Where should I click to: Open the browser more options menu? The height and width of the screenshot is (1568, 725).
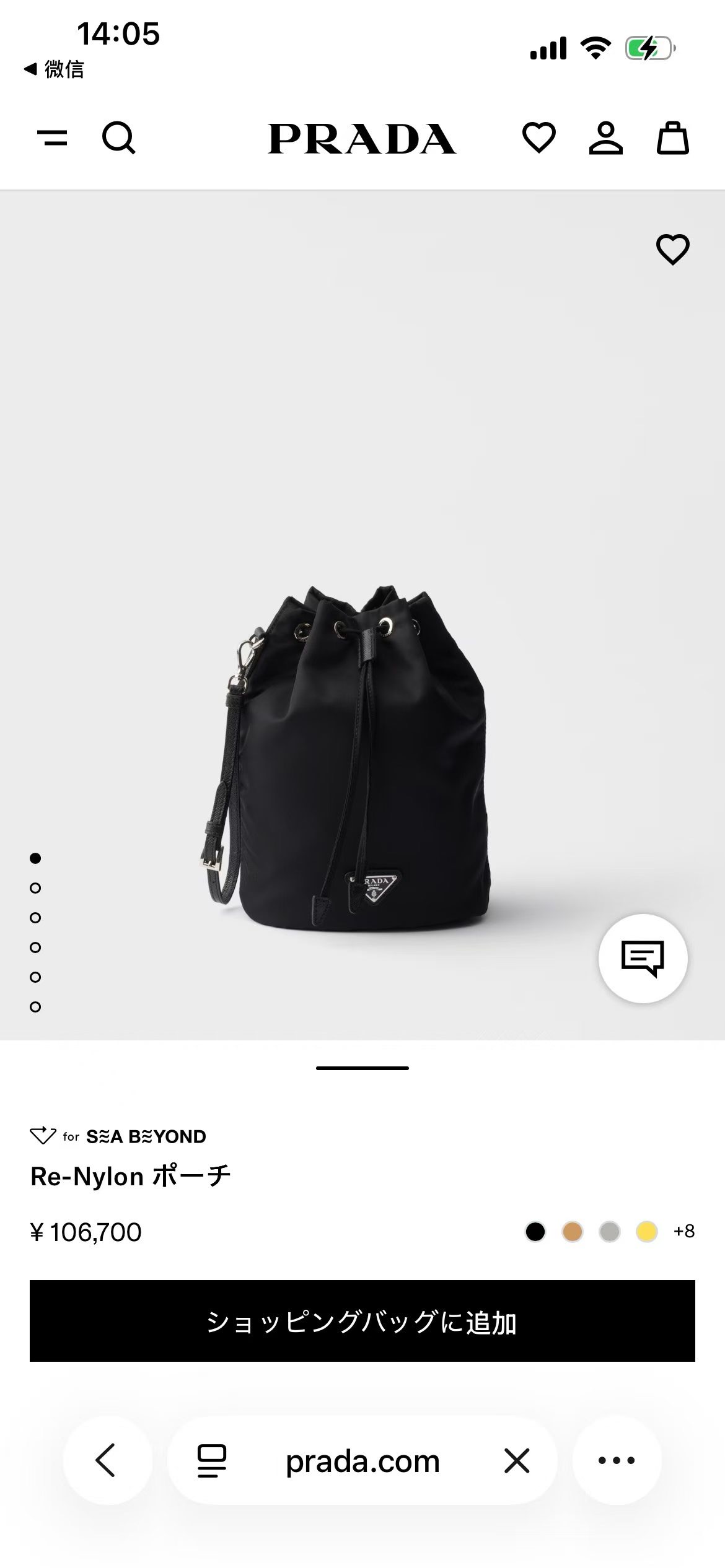617,1460
